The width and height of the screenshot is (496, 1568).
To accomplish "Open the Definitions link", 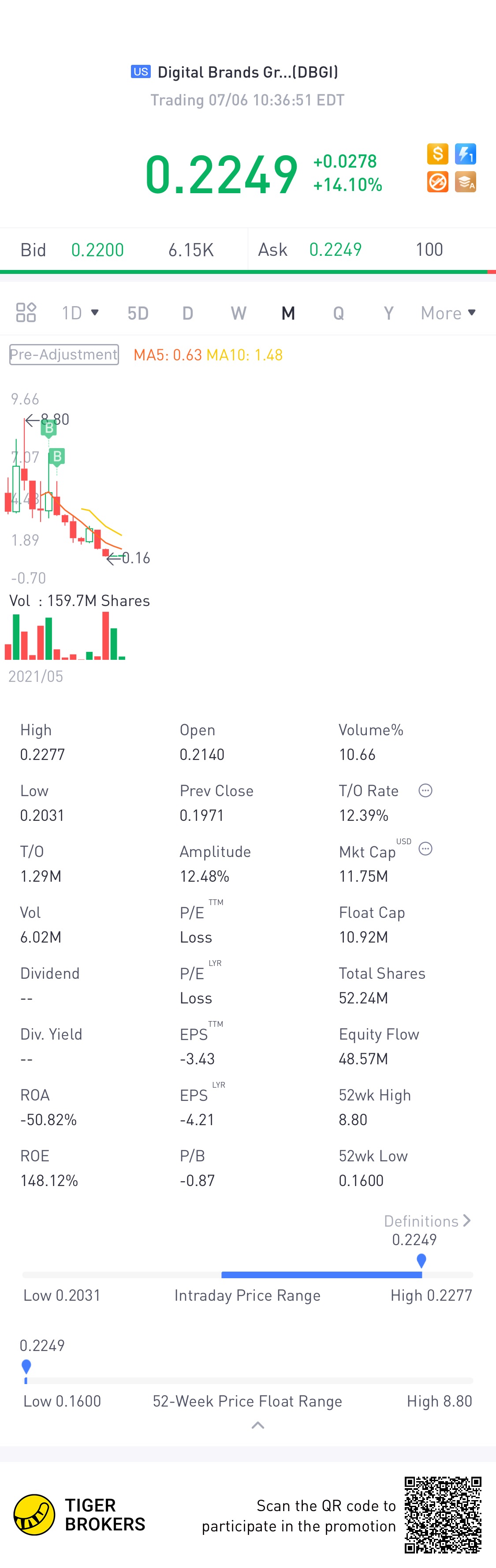I will pyautogui.click(x=427, y=1220).
